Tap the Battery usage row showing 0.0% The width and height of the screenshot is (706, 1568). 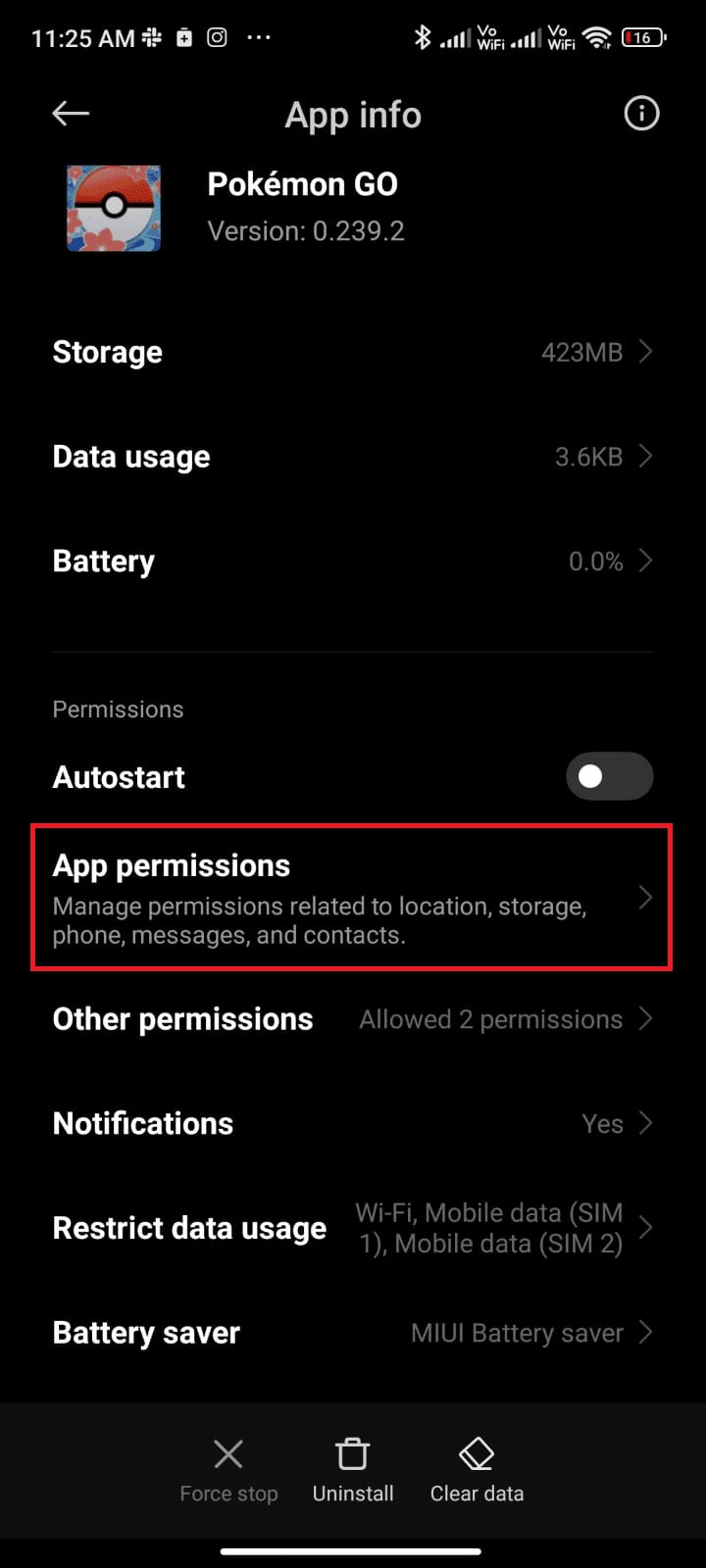(352, 561)
